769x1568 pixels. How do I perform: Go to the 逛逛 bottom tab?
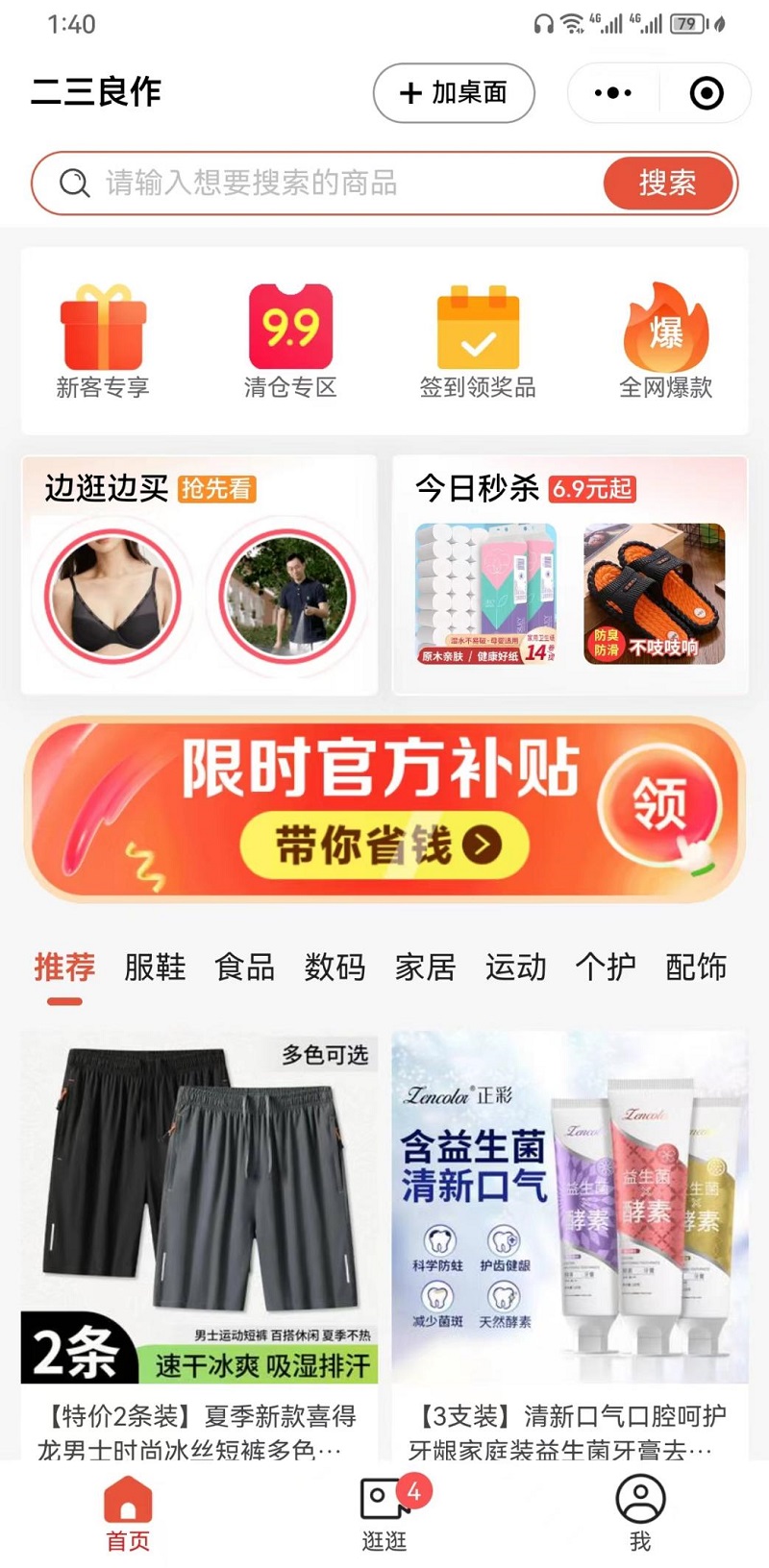[384, 1513]
